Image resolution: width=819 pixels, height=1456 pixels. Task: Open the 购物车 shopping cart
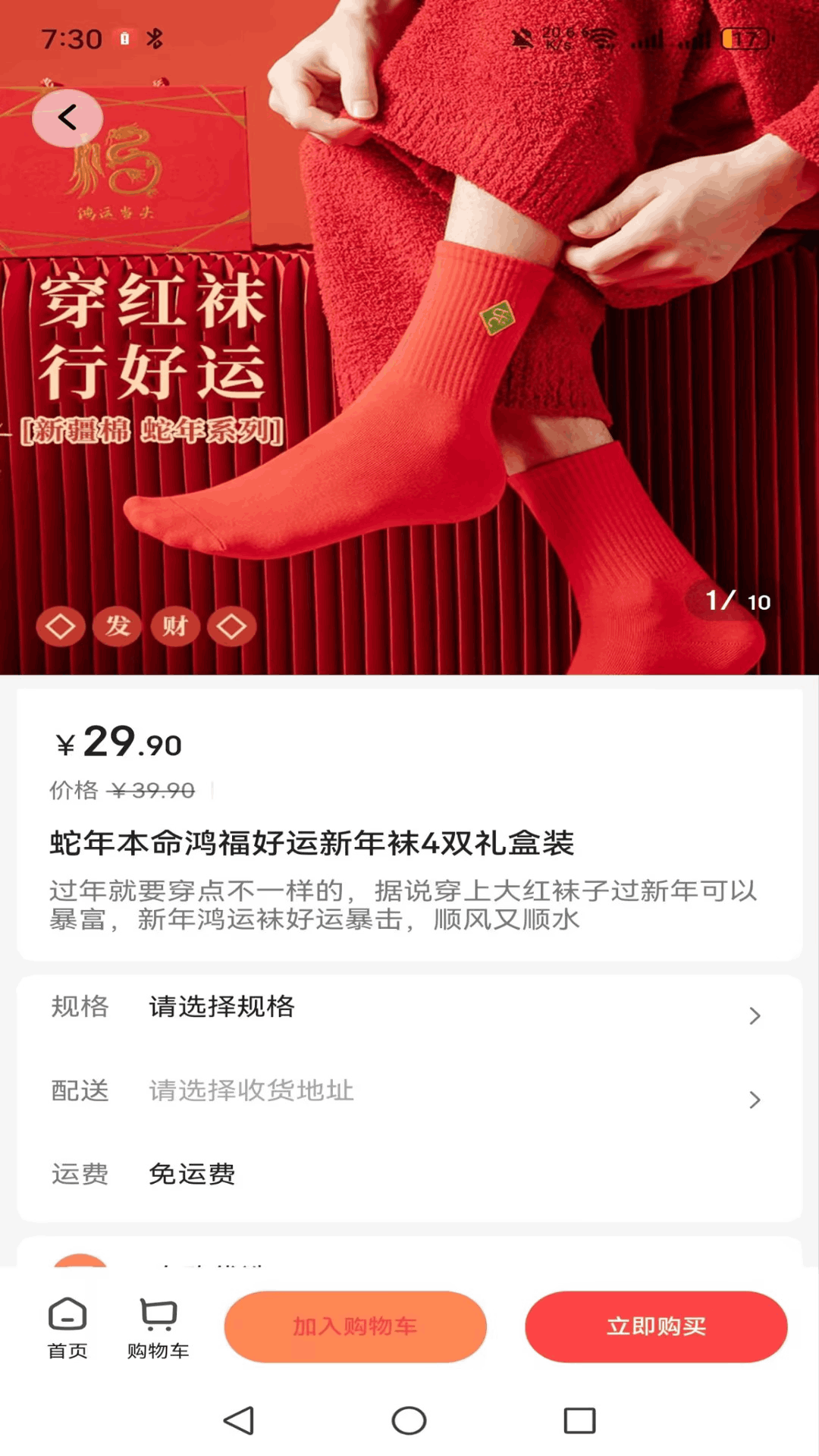click(158, 1329)
